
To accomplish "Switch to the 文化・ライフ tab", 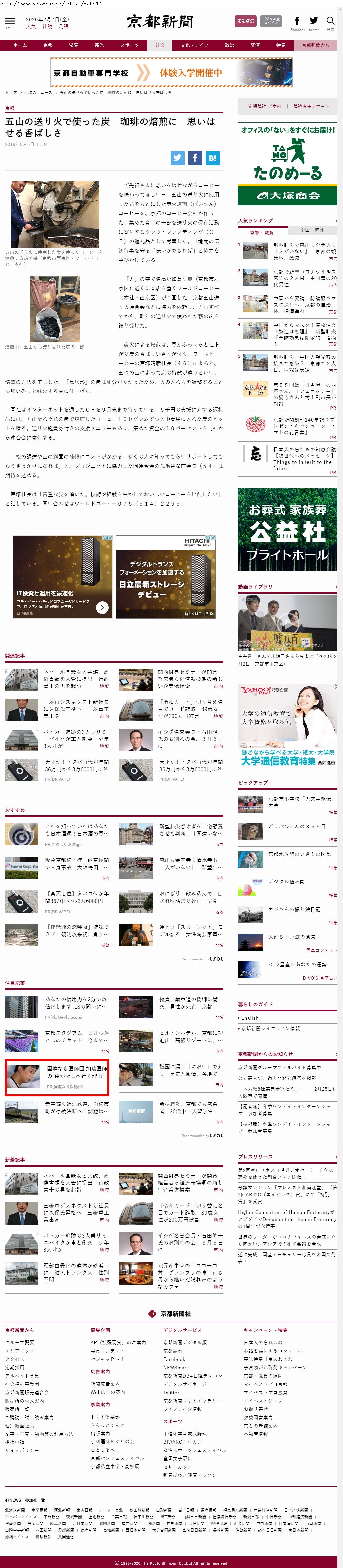I will (194, 45).
